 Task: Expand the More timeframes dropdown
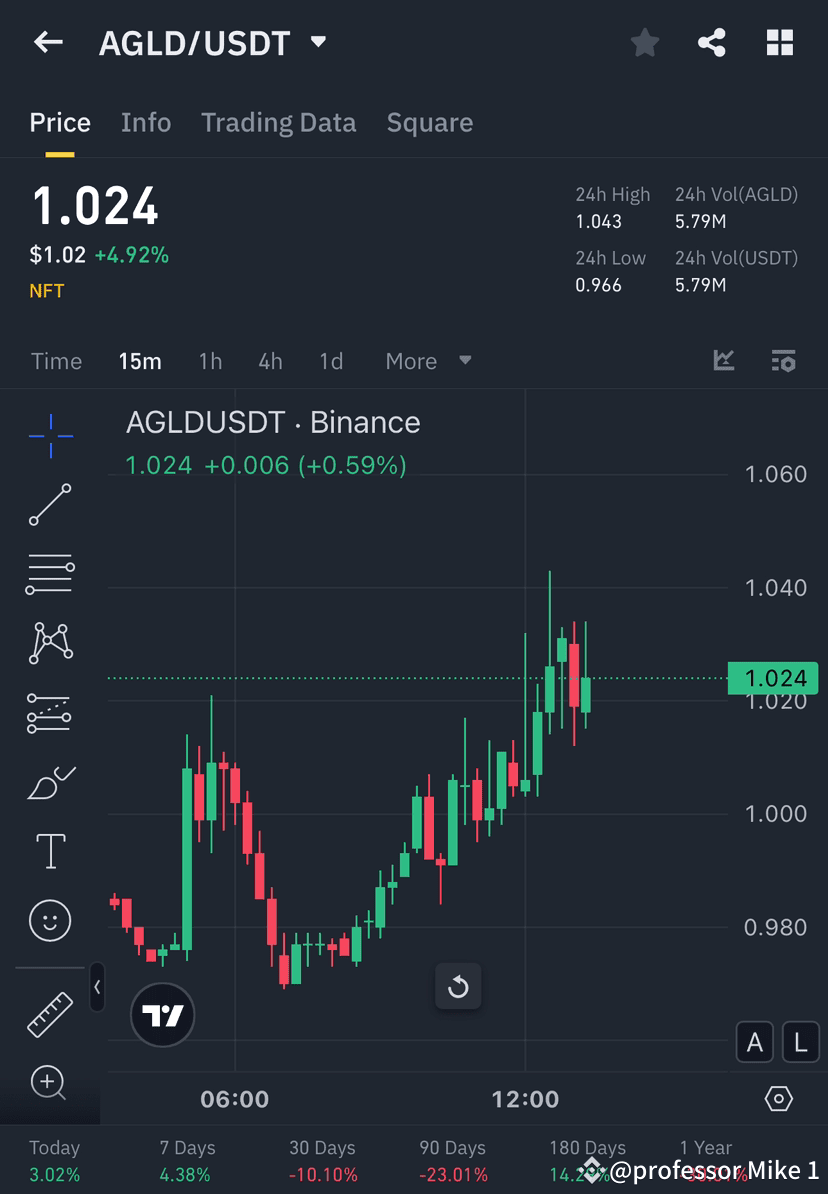tap(428, 361)
